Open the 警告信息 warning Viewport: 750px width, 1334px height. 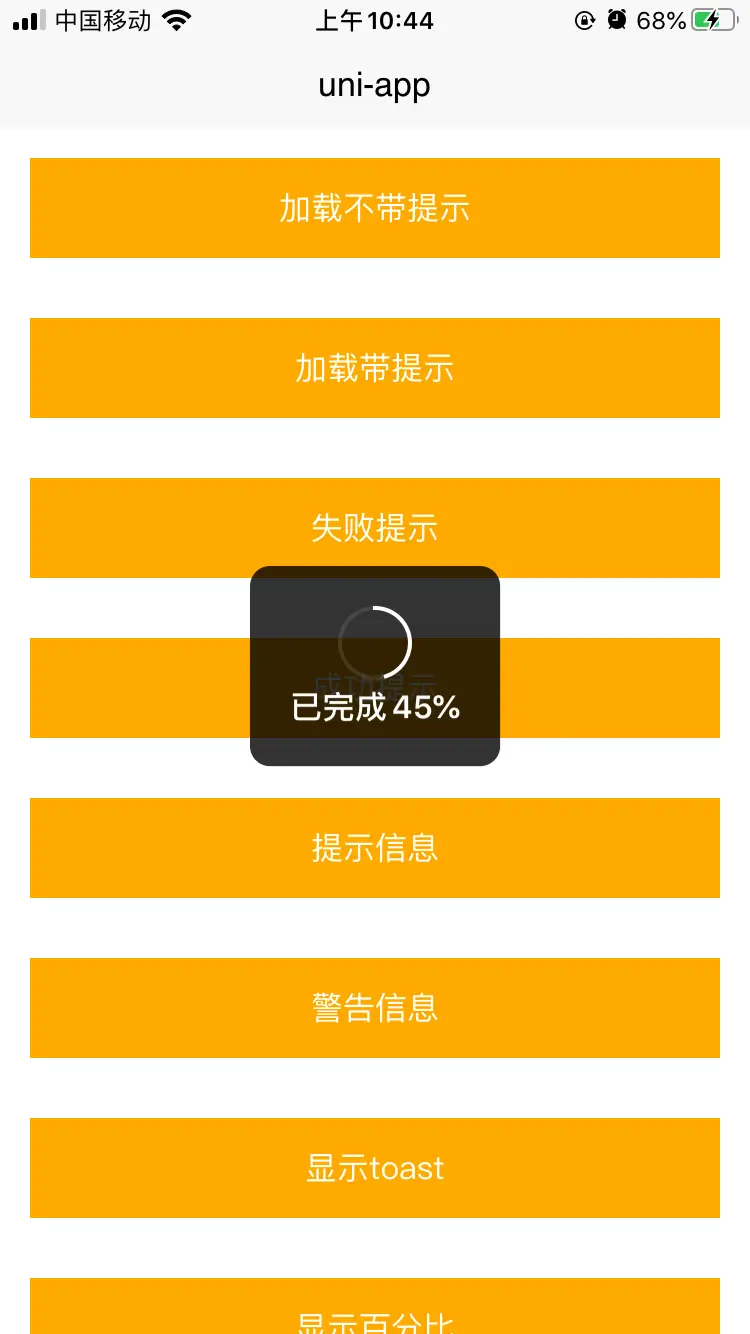pos(375,1008)
